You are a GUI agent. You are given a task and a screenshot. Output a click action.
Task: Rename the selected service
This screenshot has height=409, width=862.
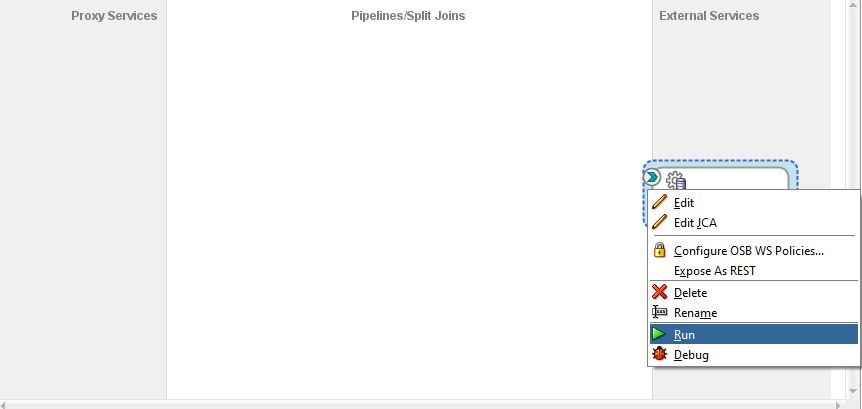[695, 313]
